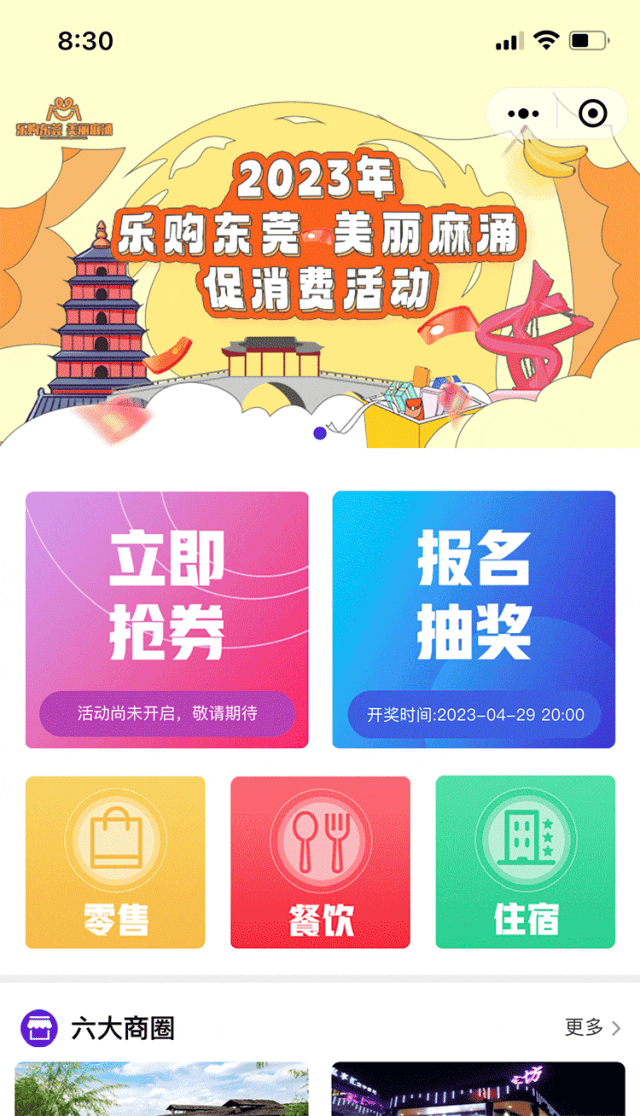The image size is (640, 1116).
Task: Open the 餐饮 dining category
Action: click(320, 862)
